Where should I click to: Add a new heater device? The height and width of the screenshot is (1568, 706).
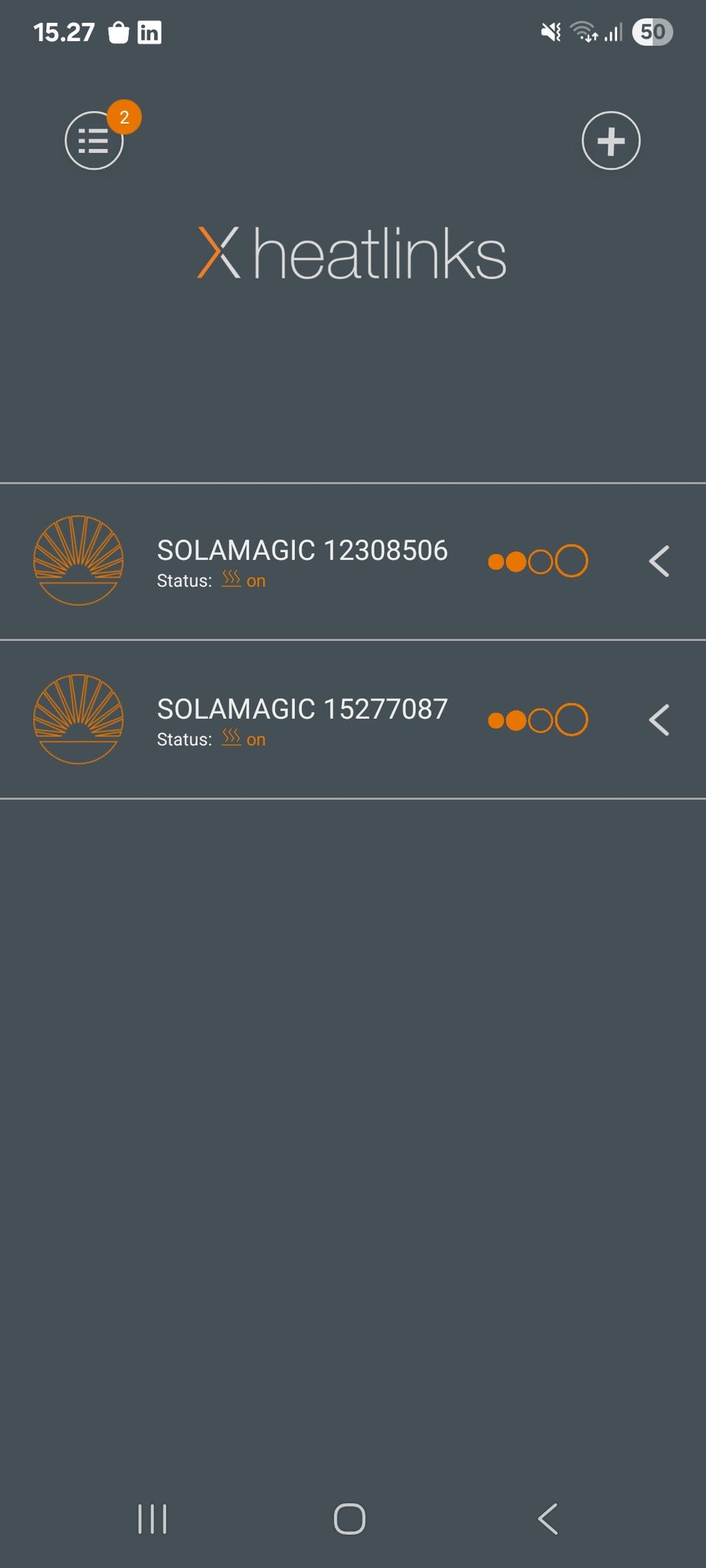coord(610,140)
